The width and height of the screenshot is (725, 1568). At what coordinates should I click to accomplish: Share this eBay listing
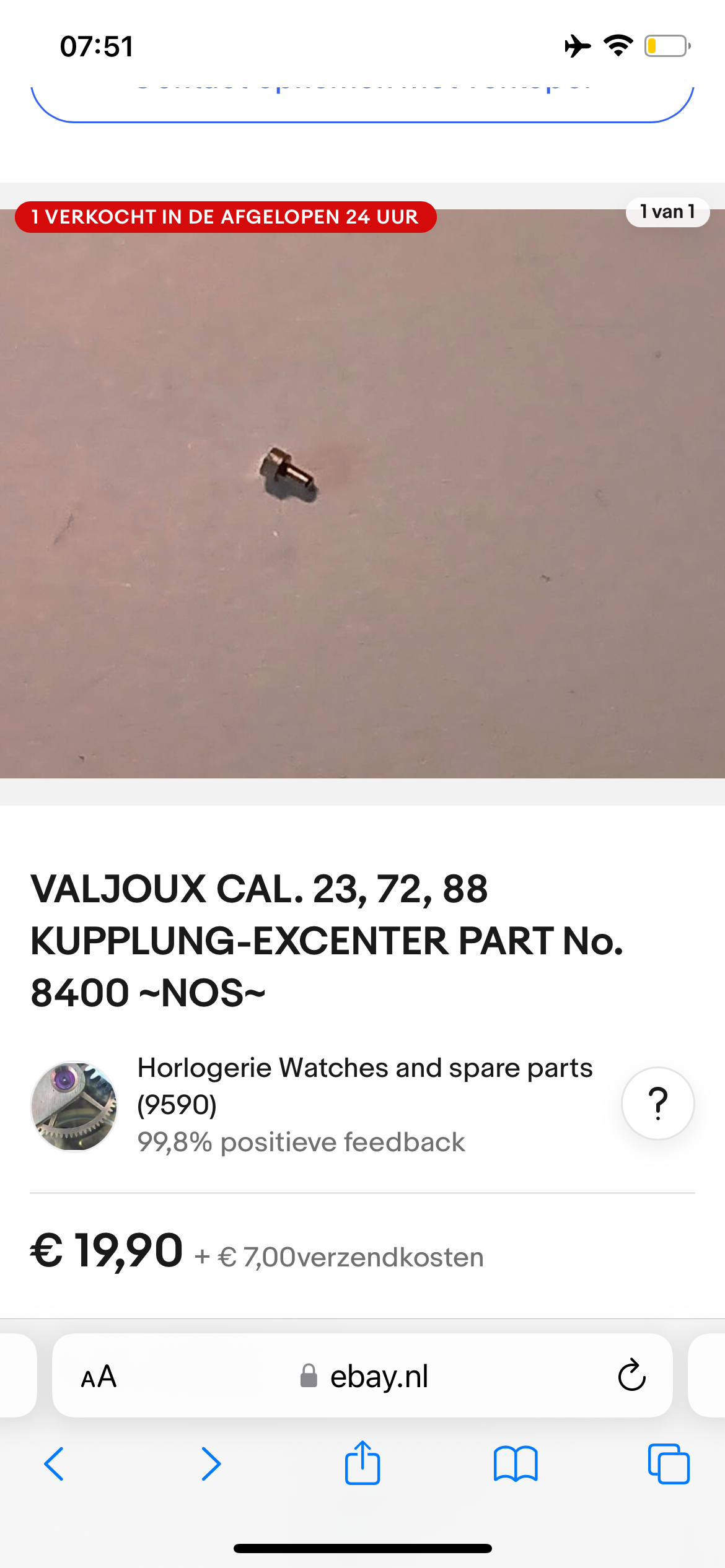pos(362,1463)
